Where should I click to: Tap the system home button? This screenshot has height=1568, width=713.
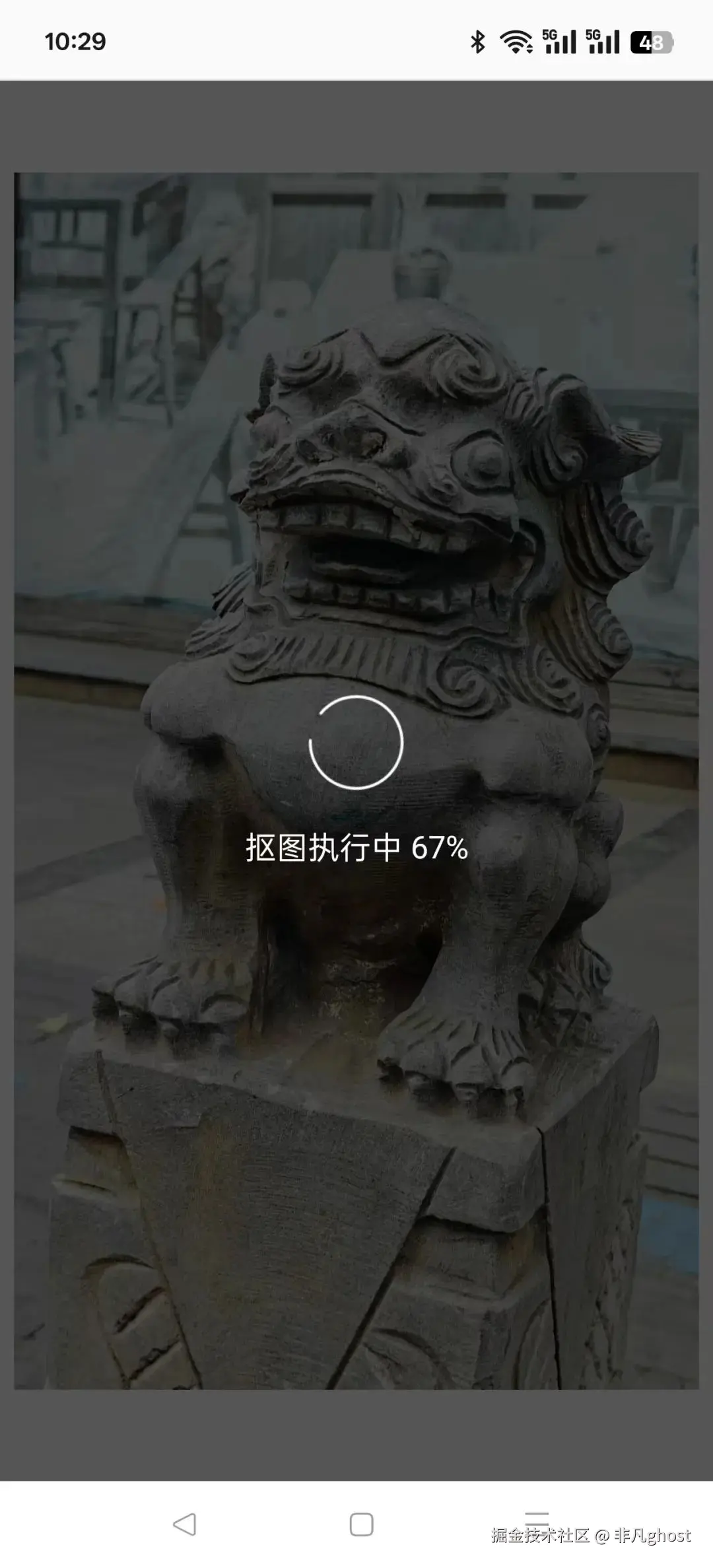pyautogui.click(x=361, y=1524)
